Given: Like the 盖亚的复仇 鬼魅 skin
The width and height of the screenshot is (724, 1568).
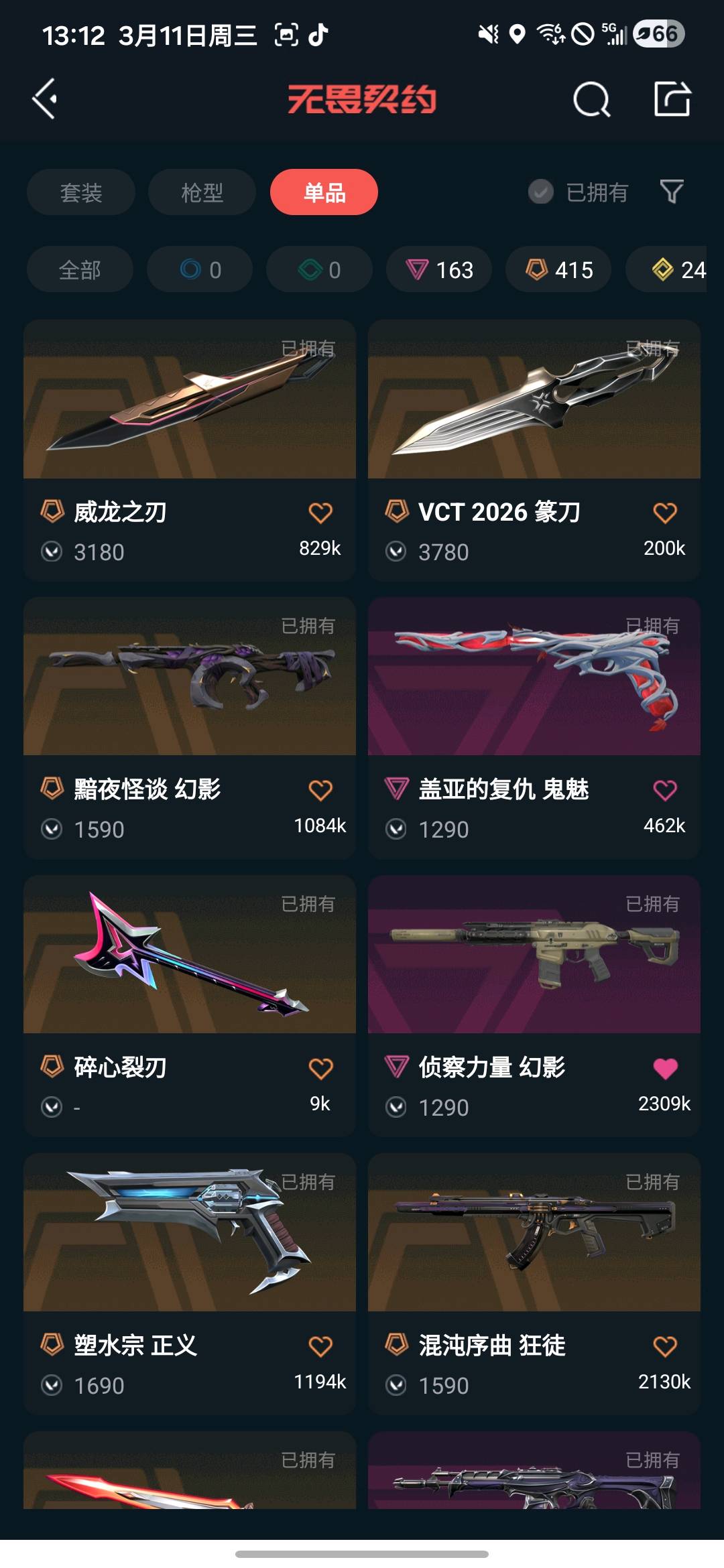Looking at the screenshot, I should pos(664,791).
